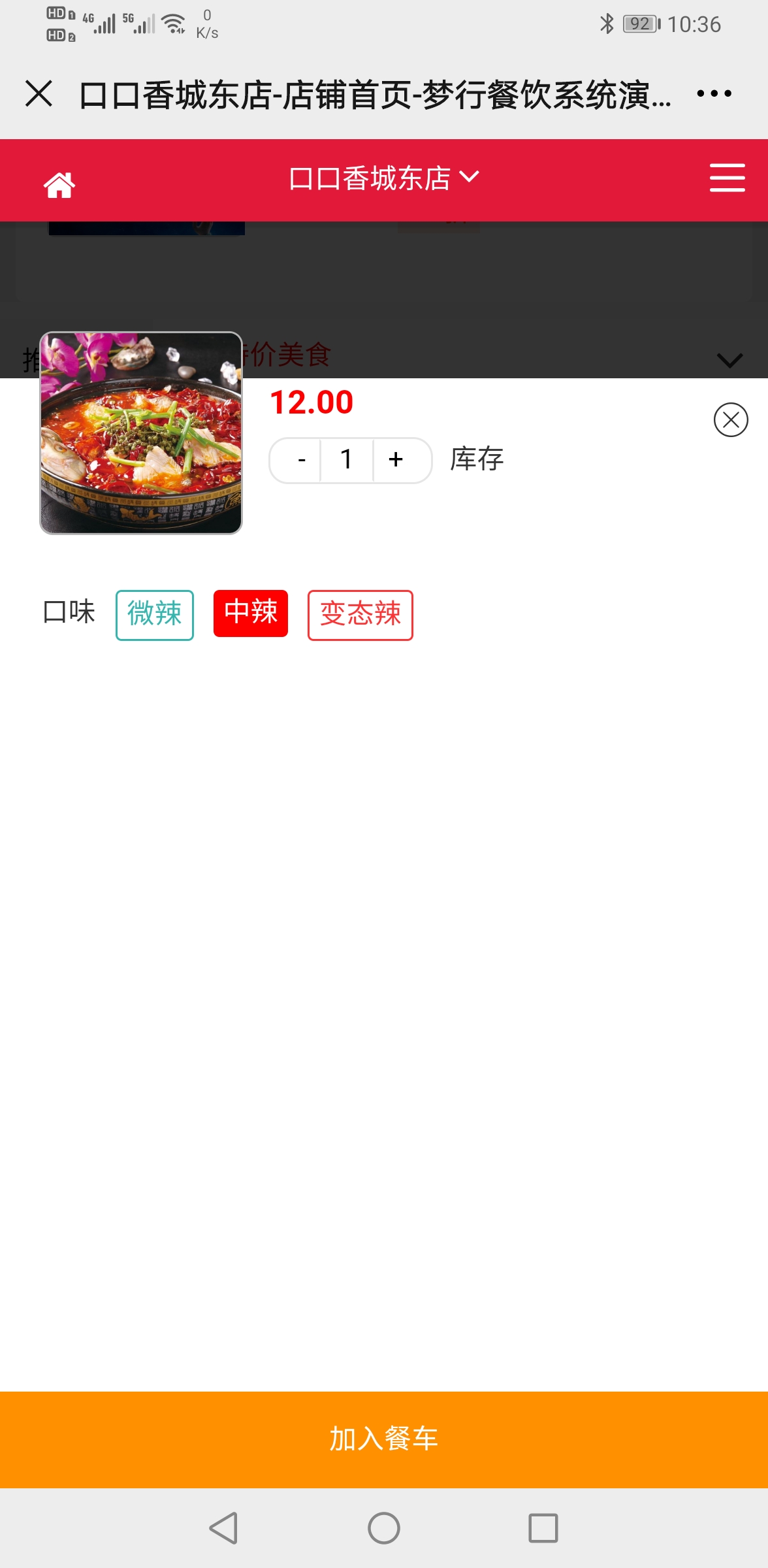Return to the phone home screen
The height and width of the screenshot is (1568, 768).
point(384,1527)
